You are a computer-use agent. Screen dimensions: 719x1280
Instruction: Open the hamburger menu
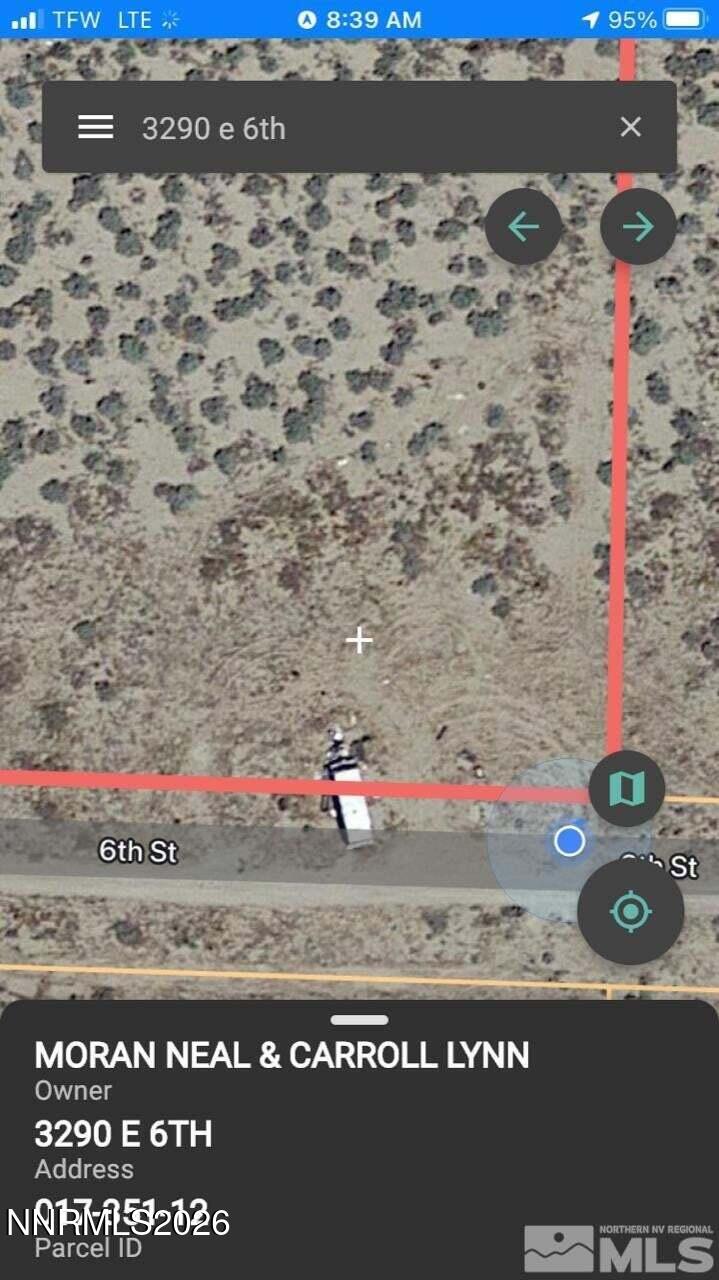(95, 127)
